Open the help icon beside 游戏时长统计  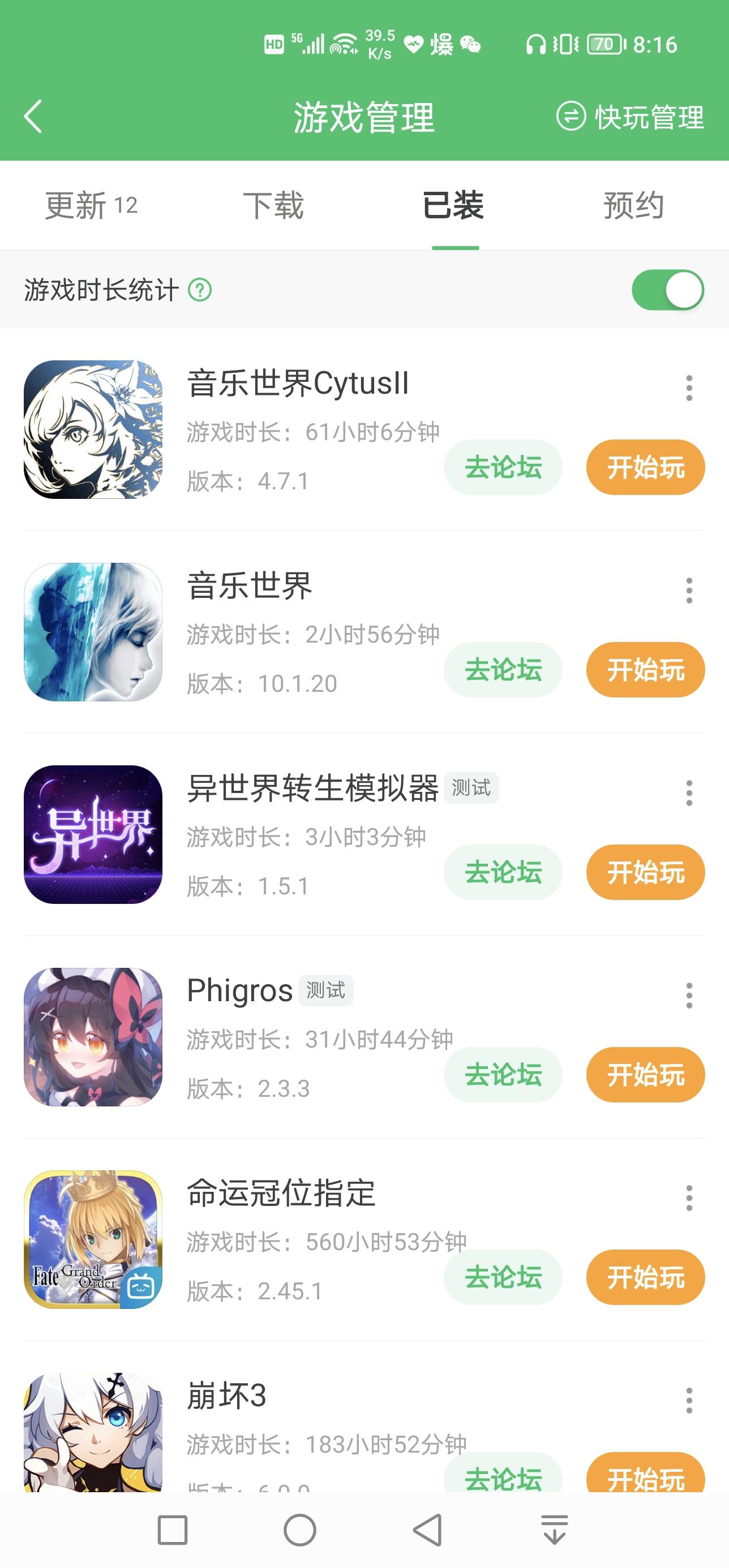click(200, 290)
